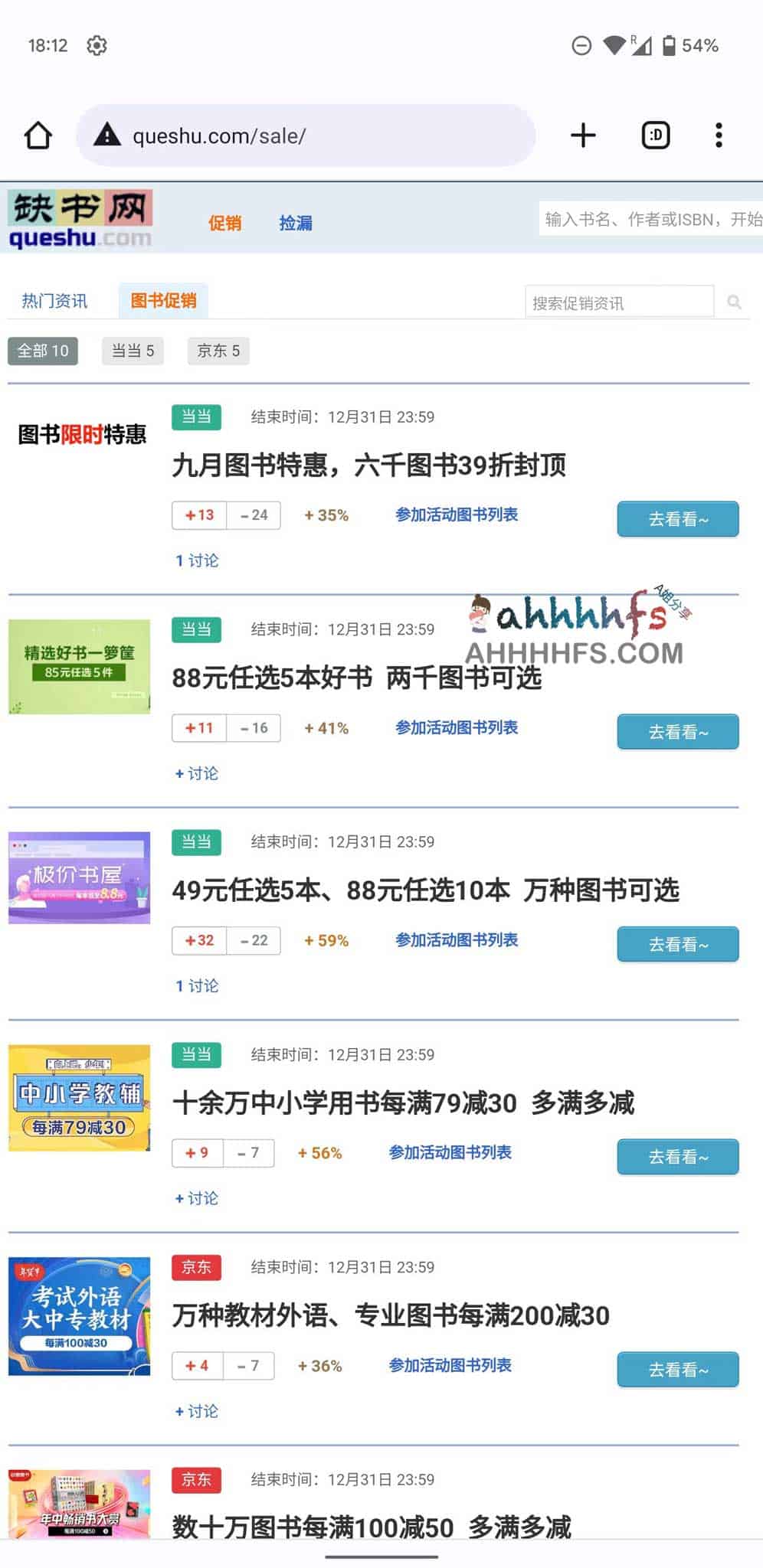This screenshot has height=1568, width=763.
Task: Focus the 搜索促销资讯 search field
Action: [618, 302]
